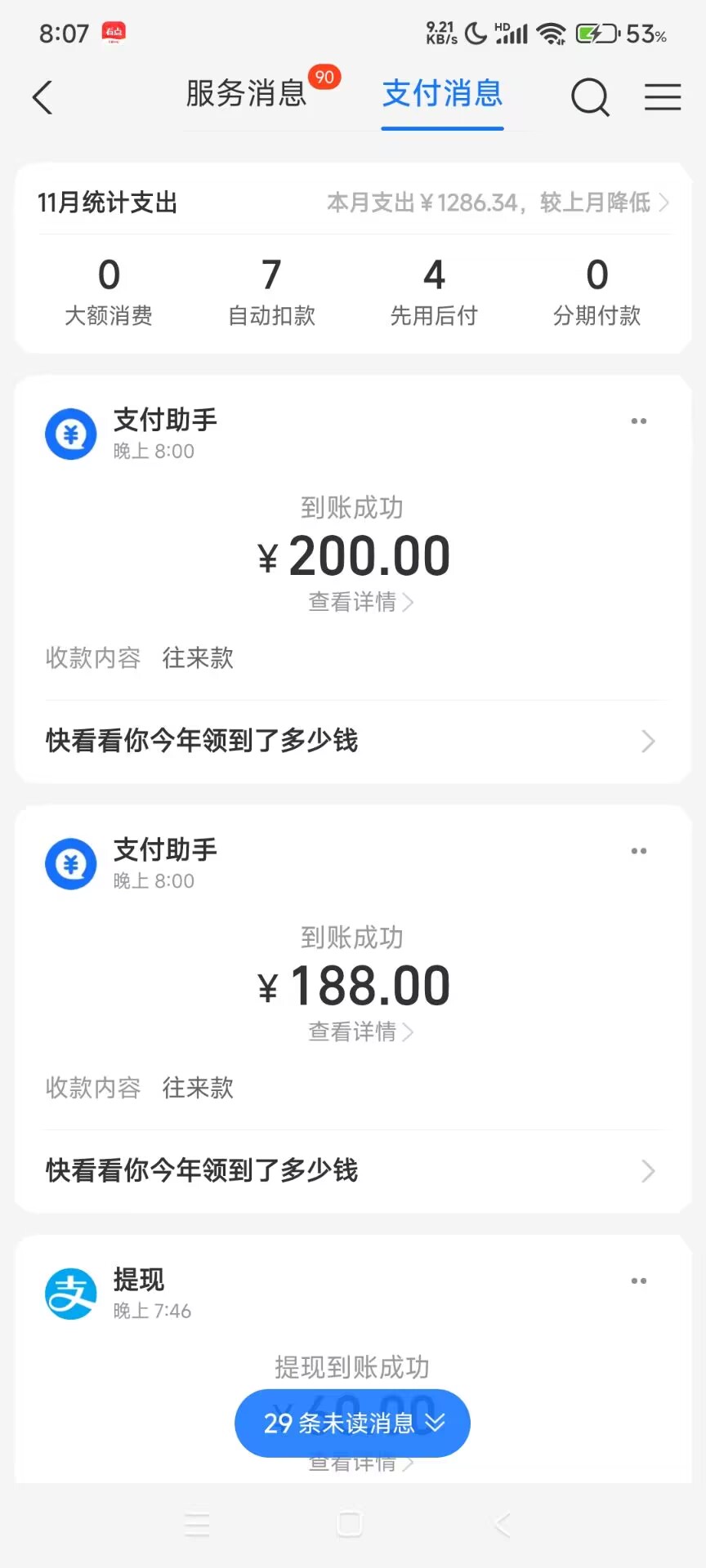Open the search magnifier icon
Screen dimensions: 706x1568
tap(590, 98)
